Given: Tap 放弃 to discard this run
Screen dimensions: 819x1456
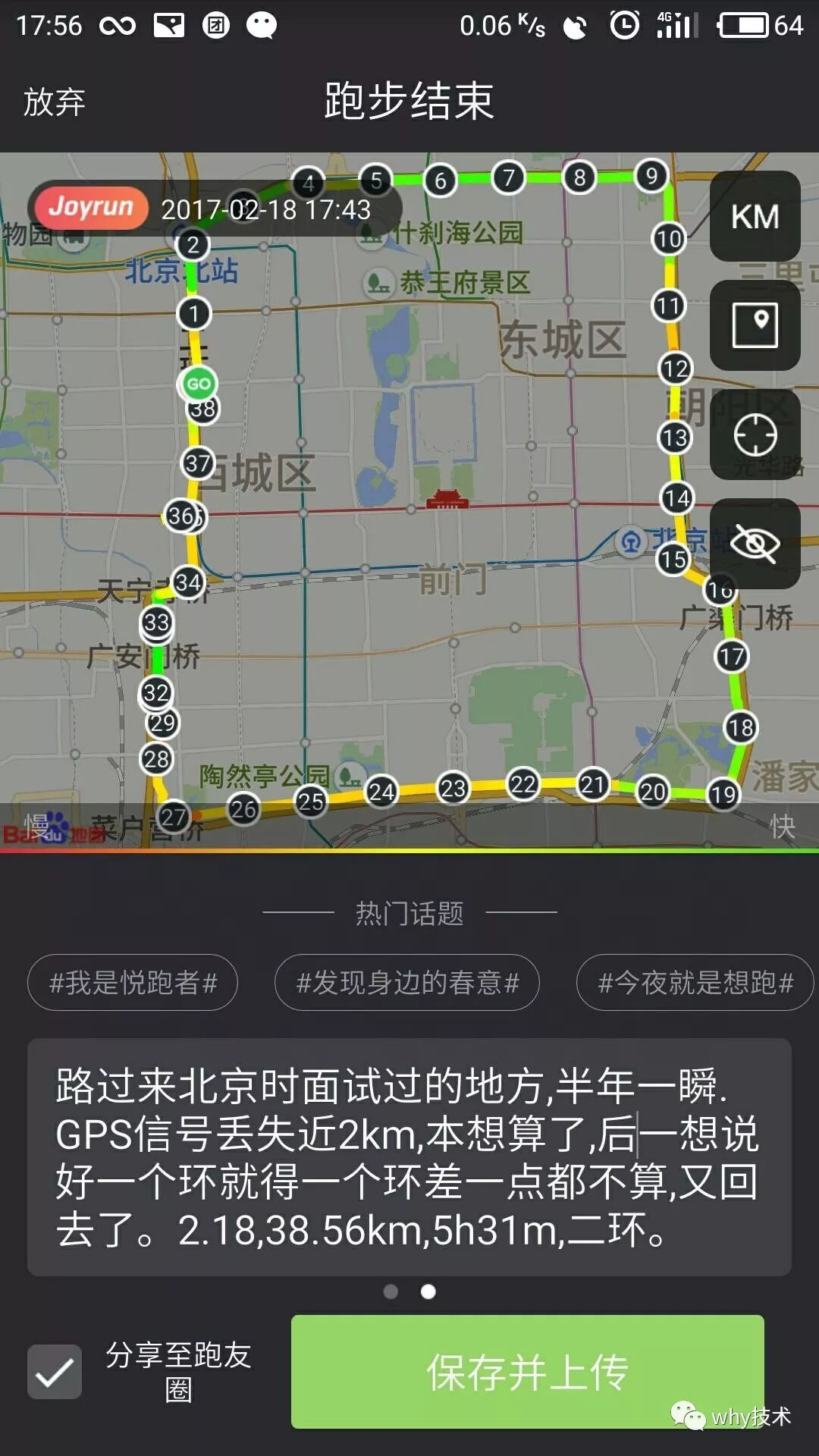Looking at the screenshot, I should [54, 102].
